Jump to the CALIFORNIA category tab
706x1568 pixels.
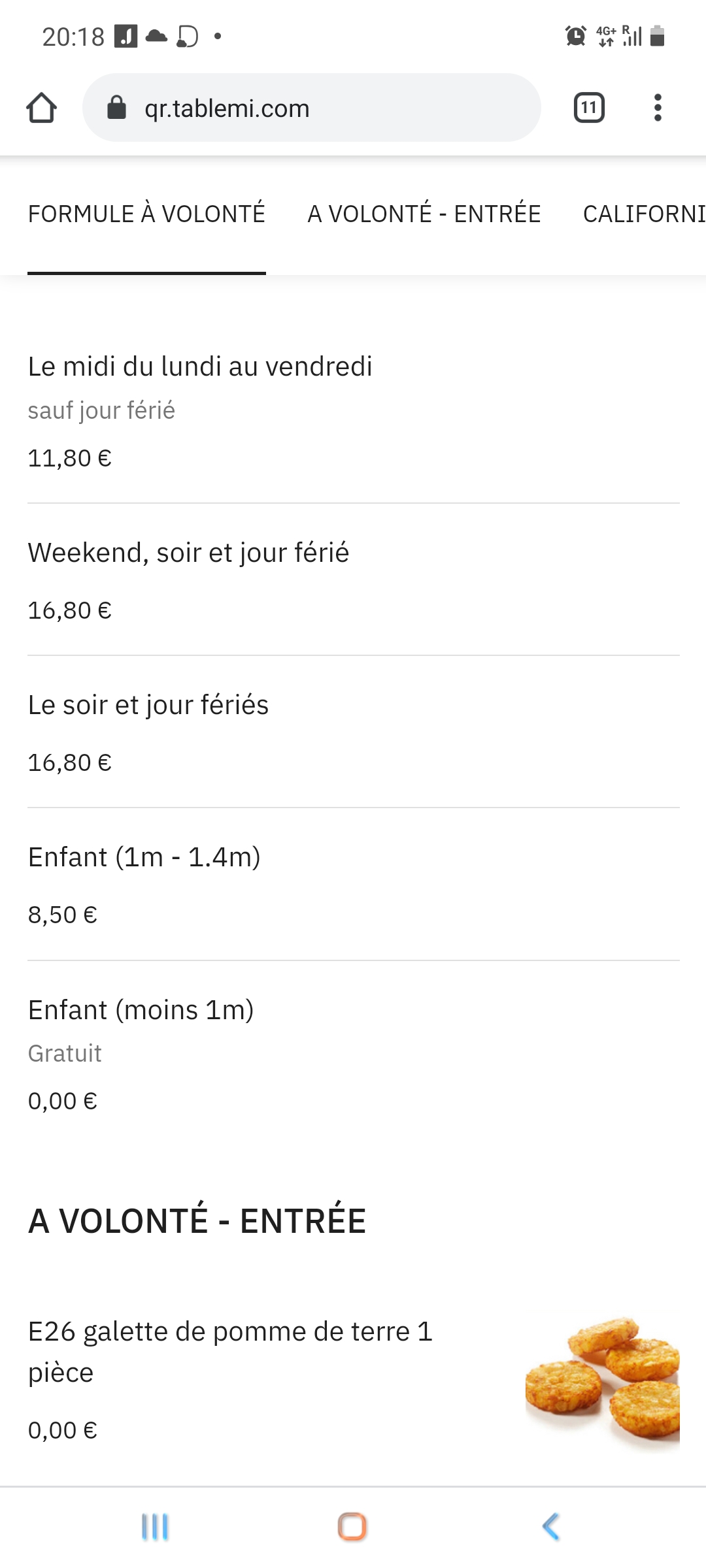(x=644, y=214)
